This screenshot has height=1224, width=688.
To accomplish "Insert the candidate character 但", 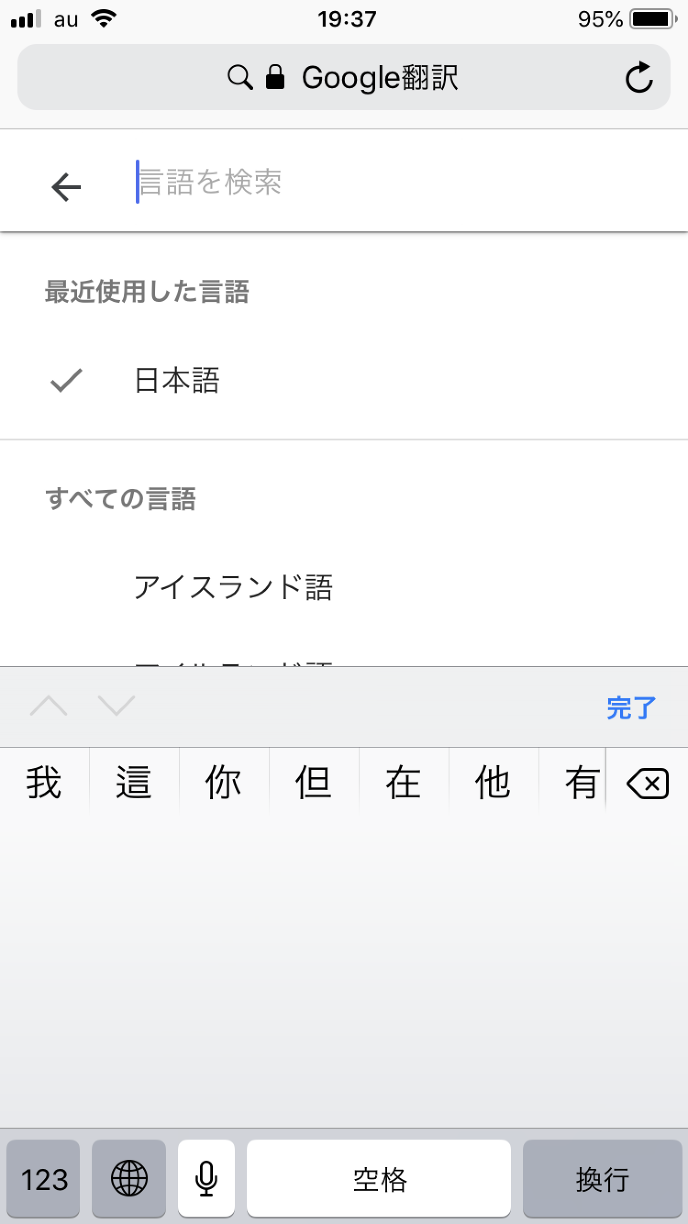I will (x=313, y=782).
